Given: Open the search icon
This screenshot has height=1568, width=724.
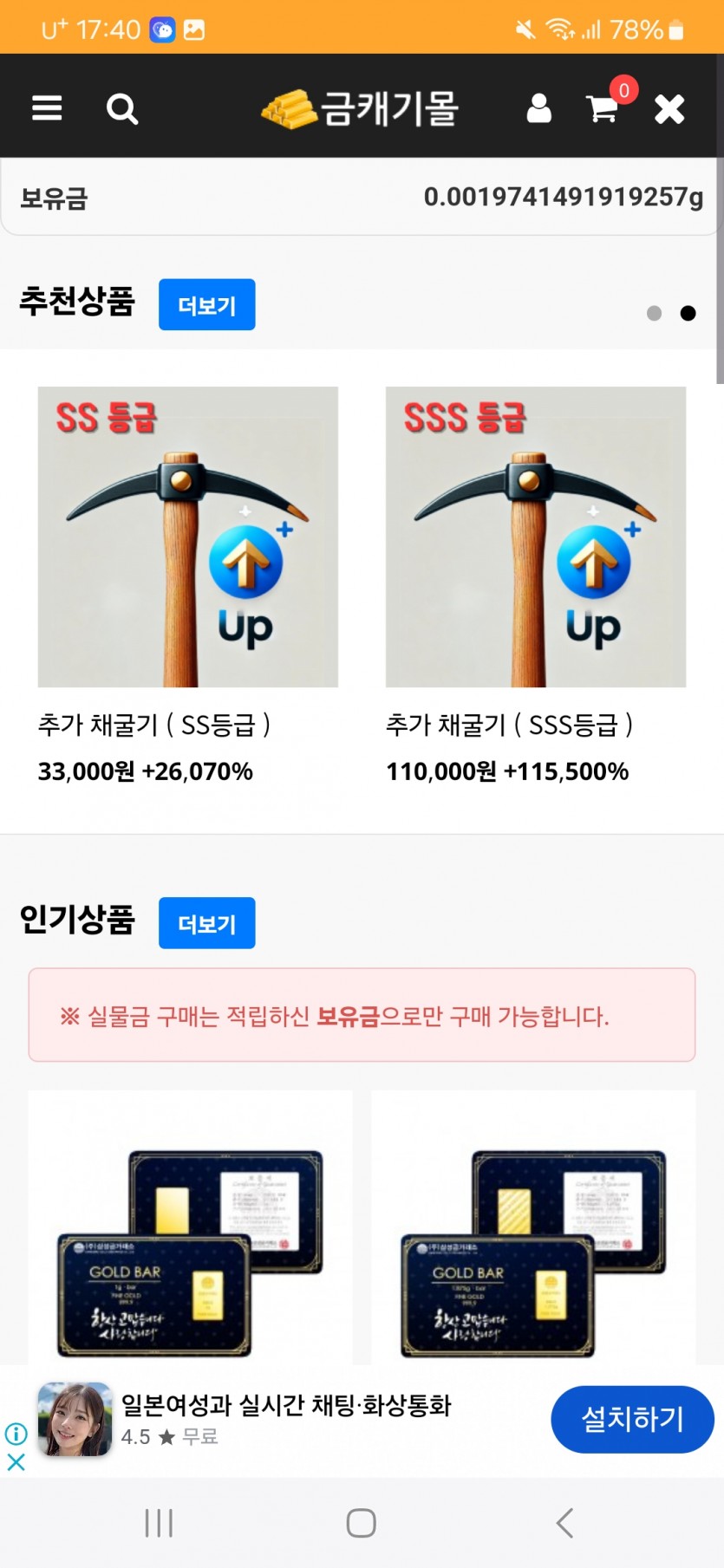Looking at the screenshot, I should pyautogui.click(x=121, y=109).
